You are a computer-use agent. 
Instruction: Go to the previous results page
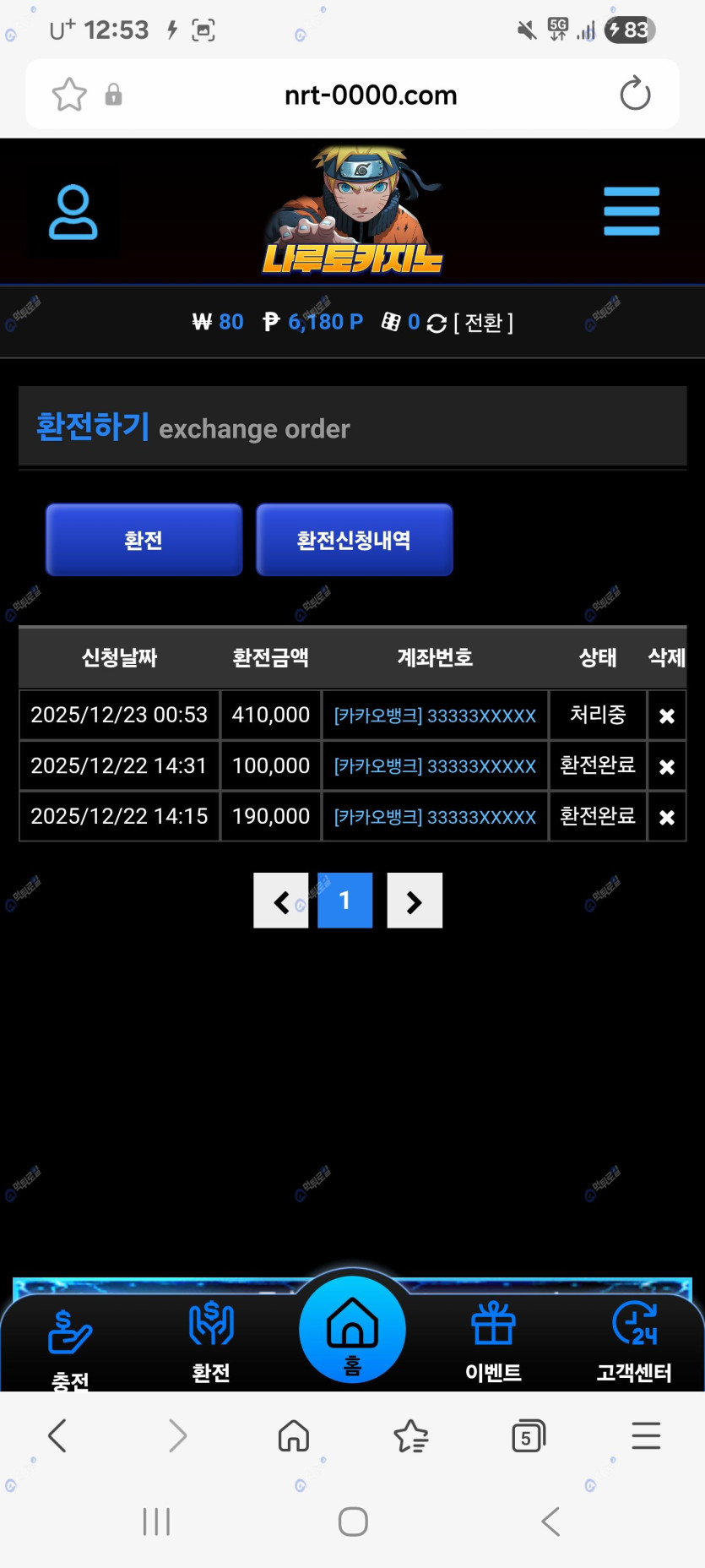[x=280, y=901]
